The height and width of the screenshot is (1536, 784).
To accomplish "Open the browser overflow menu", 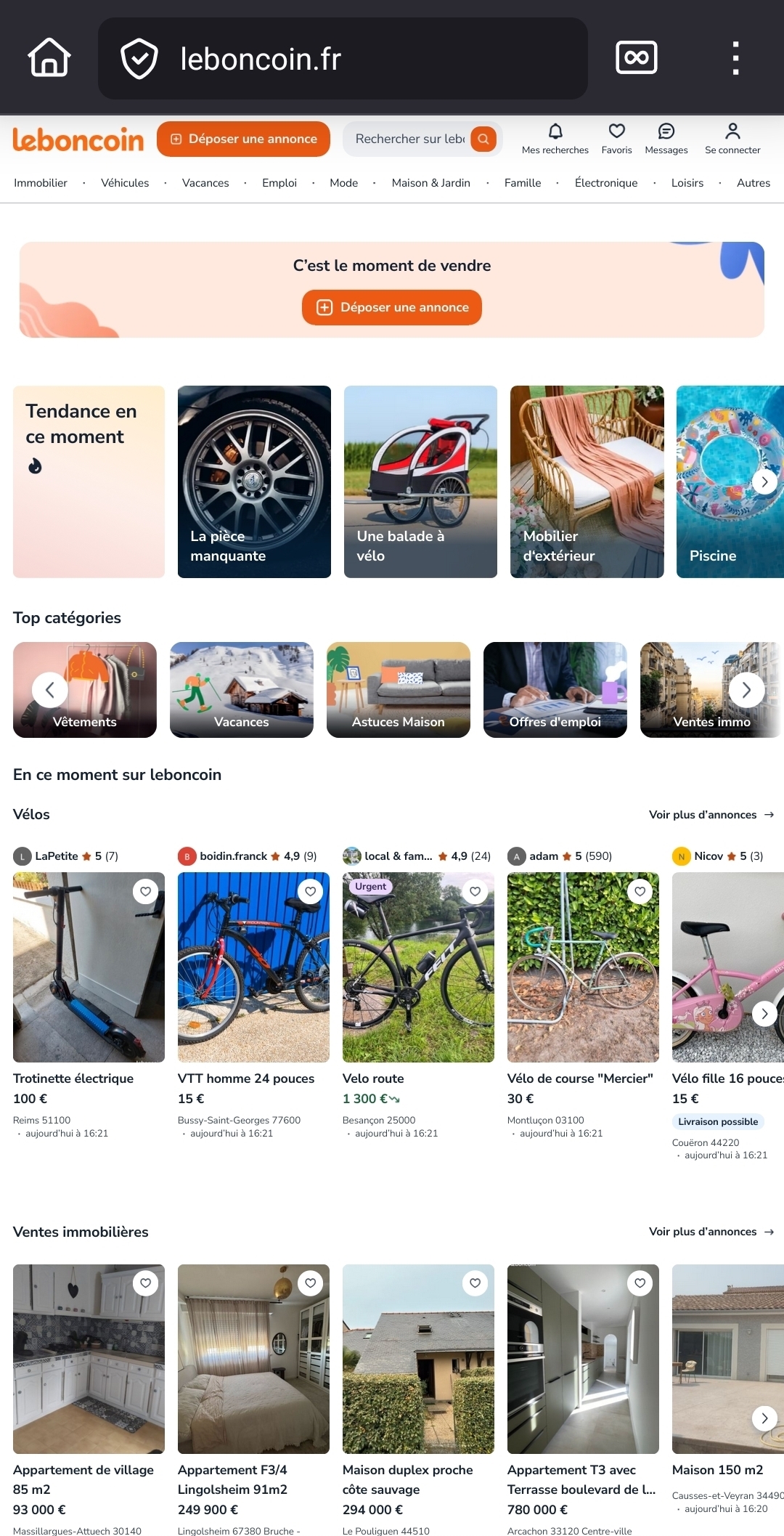I will (x=735, y=58).
